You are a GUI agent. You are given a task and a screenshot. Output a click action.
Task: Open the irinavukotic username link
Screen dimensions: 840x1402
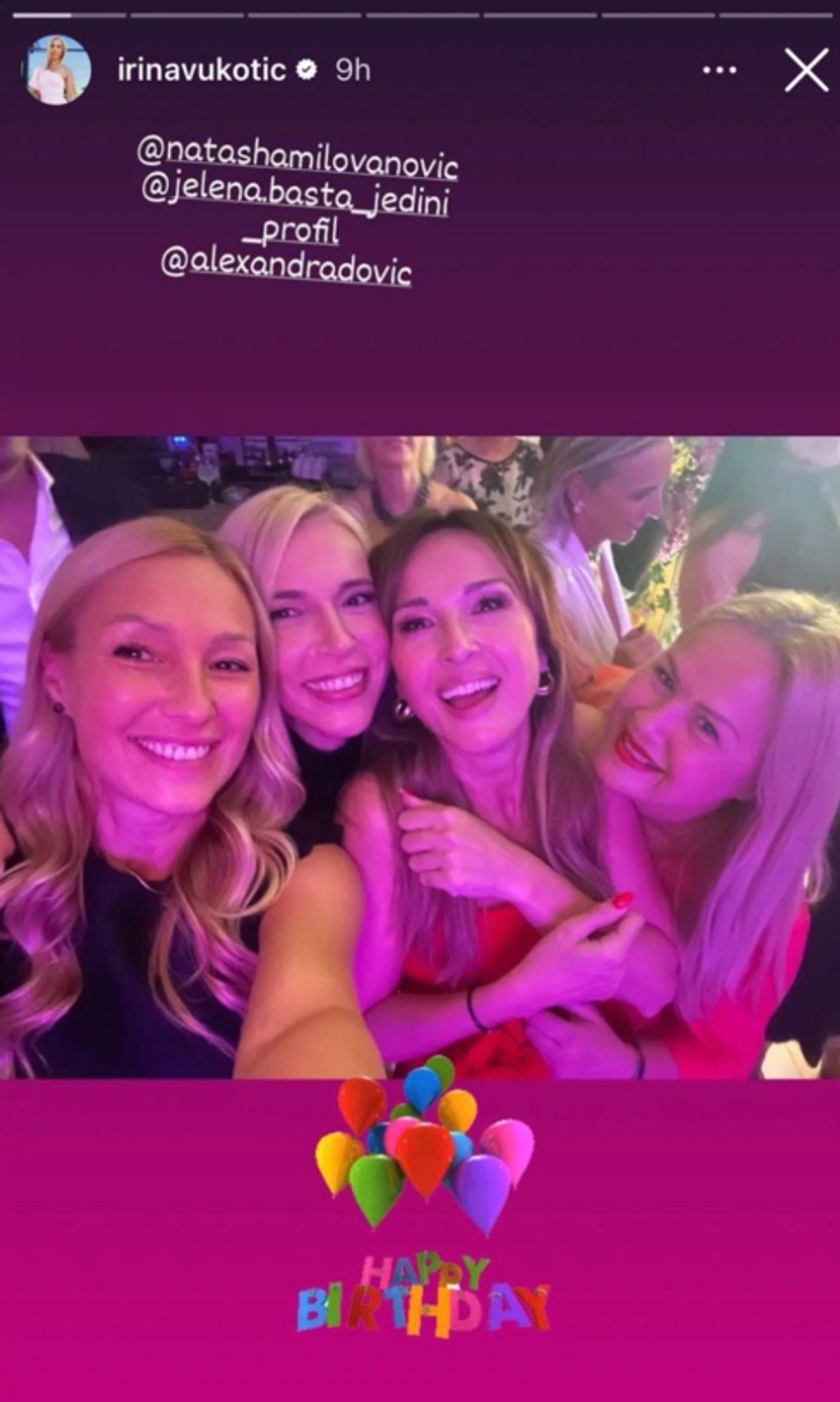click(x=202, y=70)
